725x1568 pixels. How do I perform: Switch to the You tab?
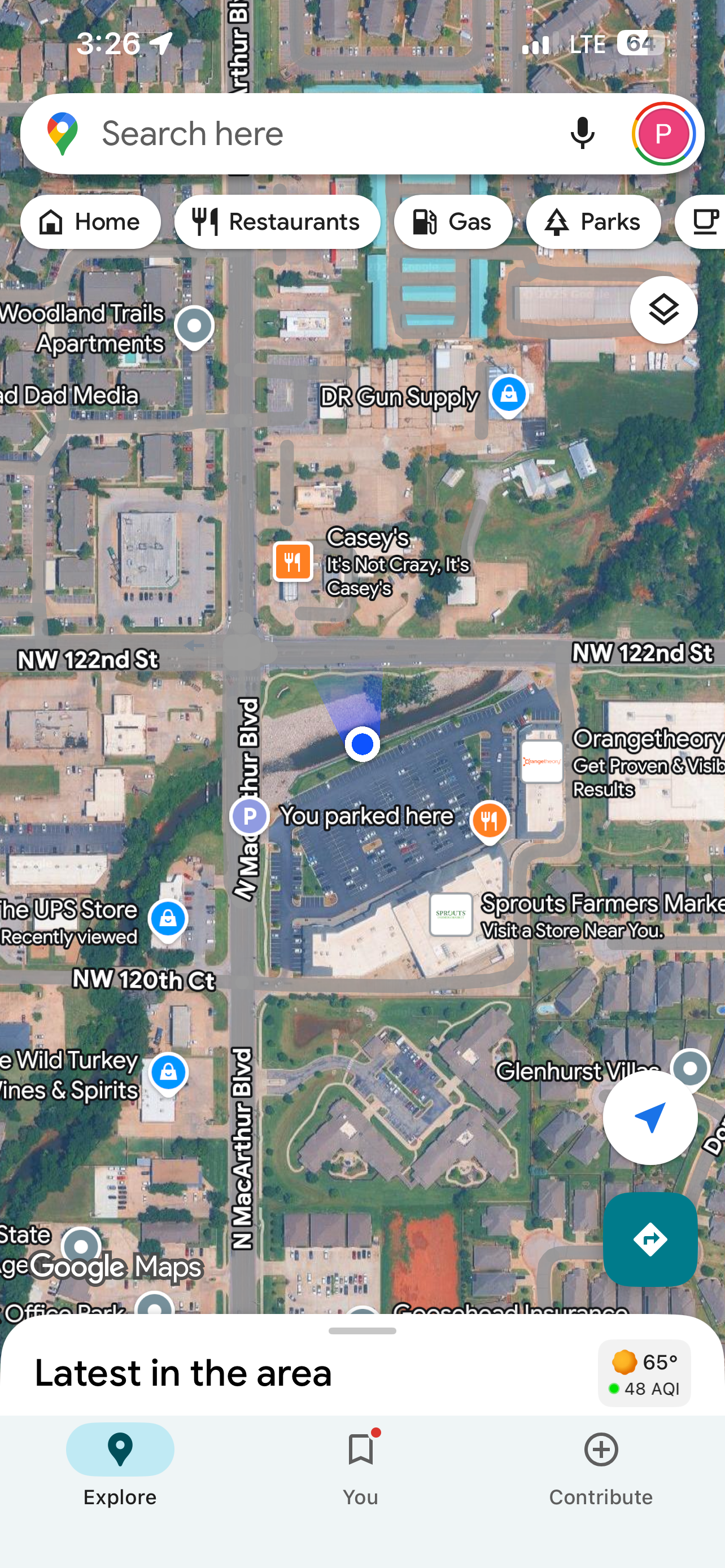click(361, 1467)
